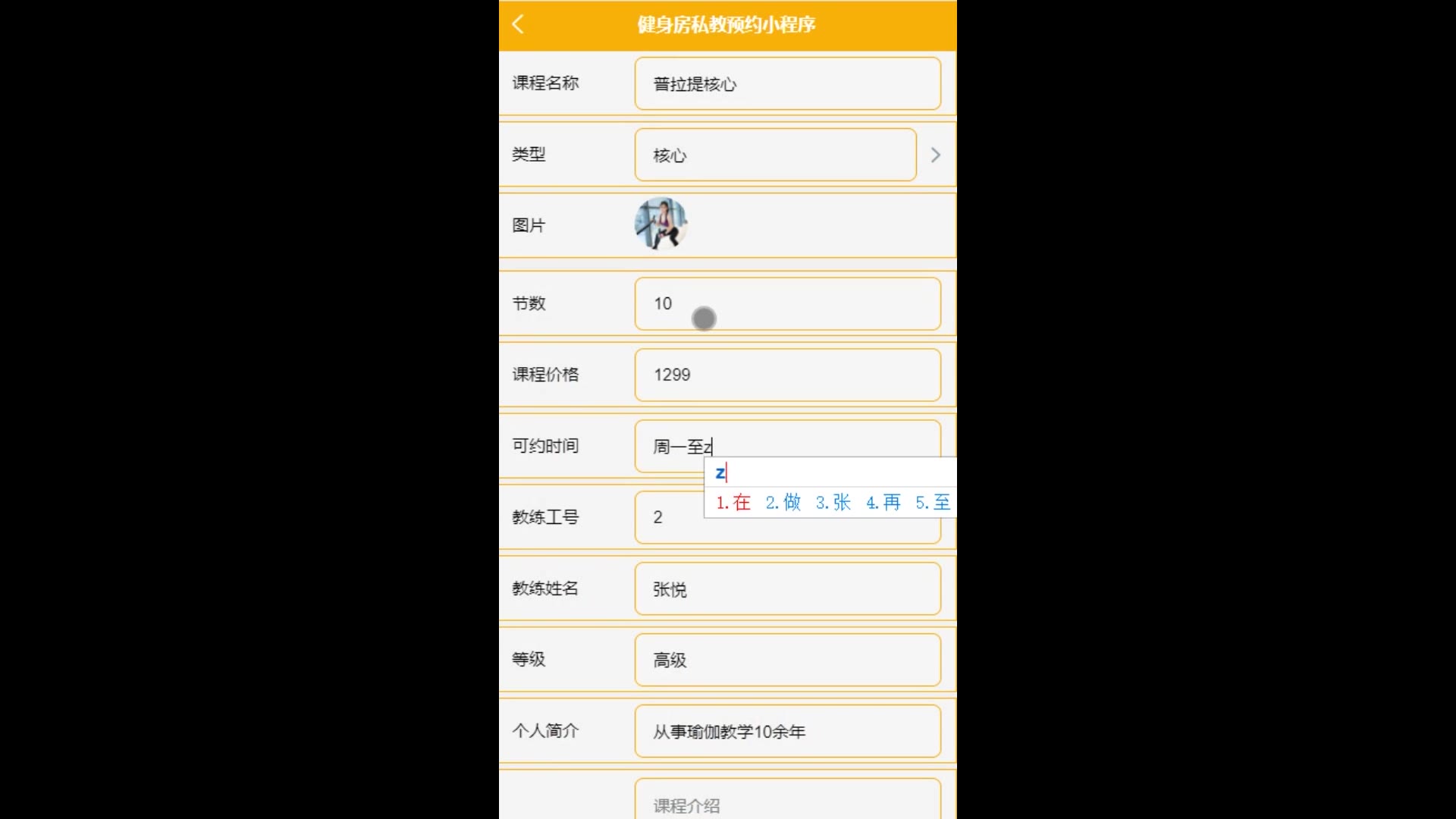The width and height of the screenshot is (1456, 819).
Task: Focus the 等级 field showing 高级
Action: pyautogui.click(x=787, y=660)
